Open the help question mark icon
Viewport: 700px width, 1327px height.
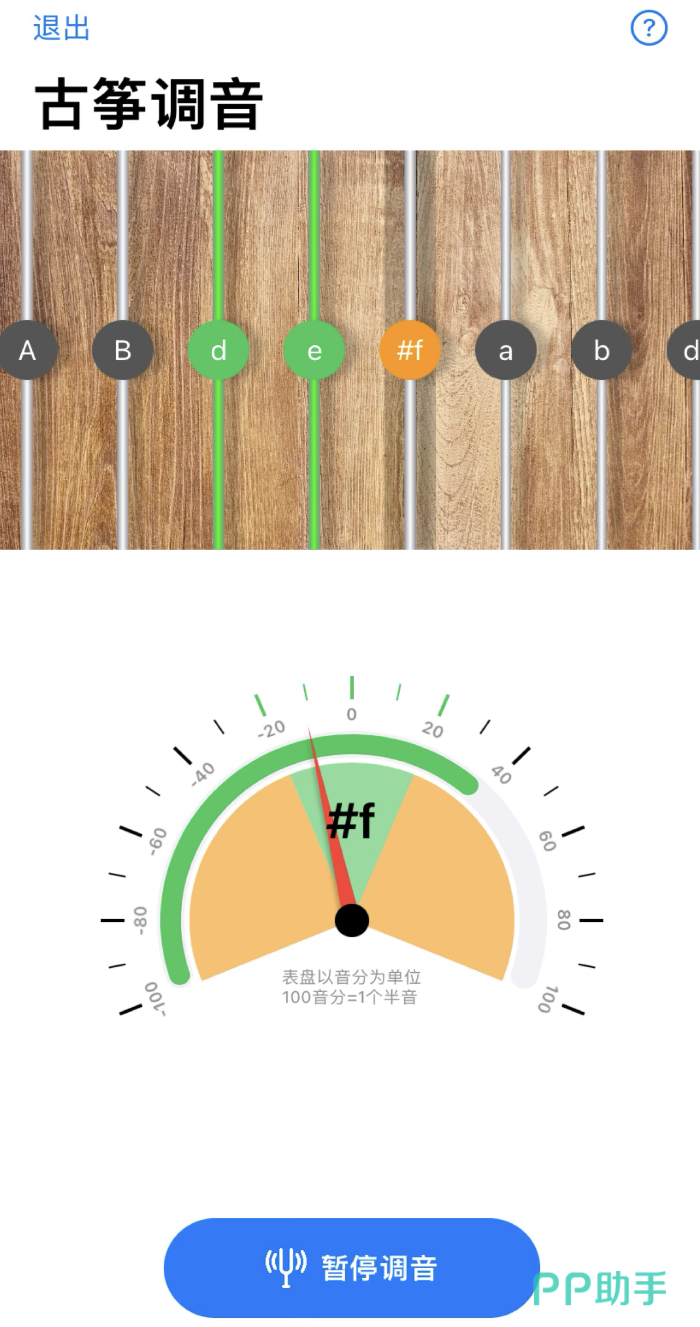coord(648,28)
